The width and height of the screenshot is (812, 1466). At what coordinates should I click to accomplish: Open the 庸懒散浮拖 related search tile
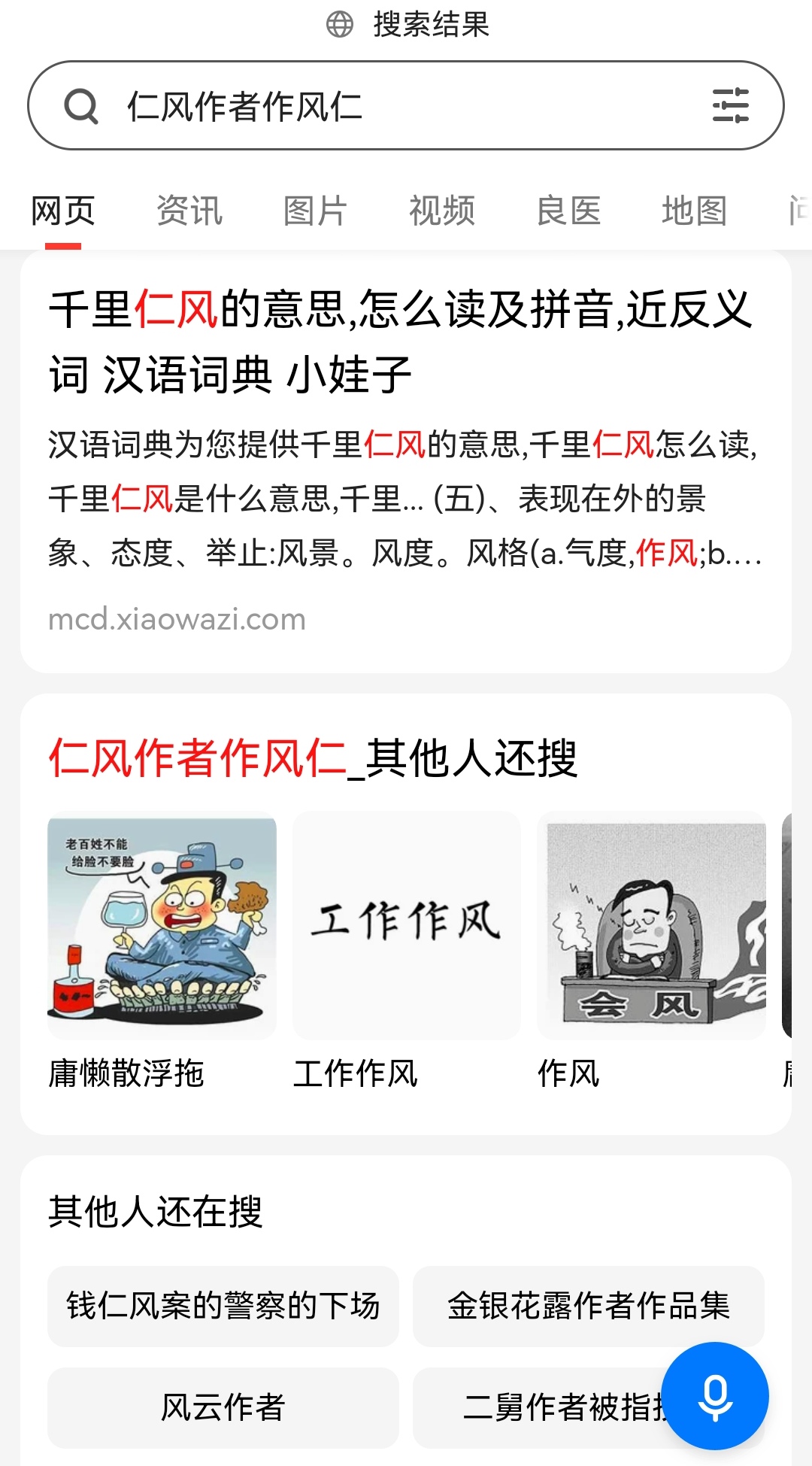click(x=162, y=948)
